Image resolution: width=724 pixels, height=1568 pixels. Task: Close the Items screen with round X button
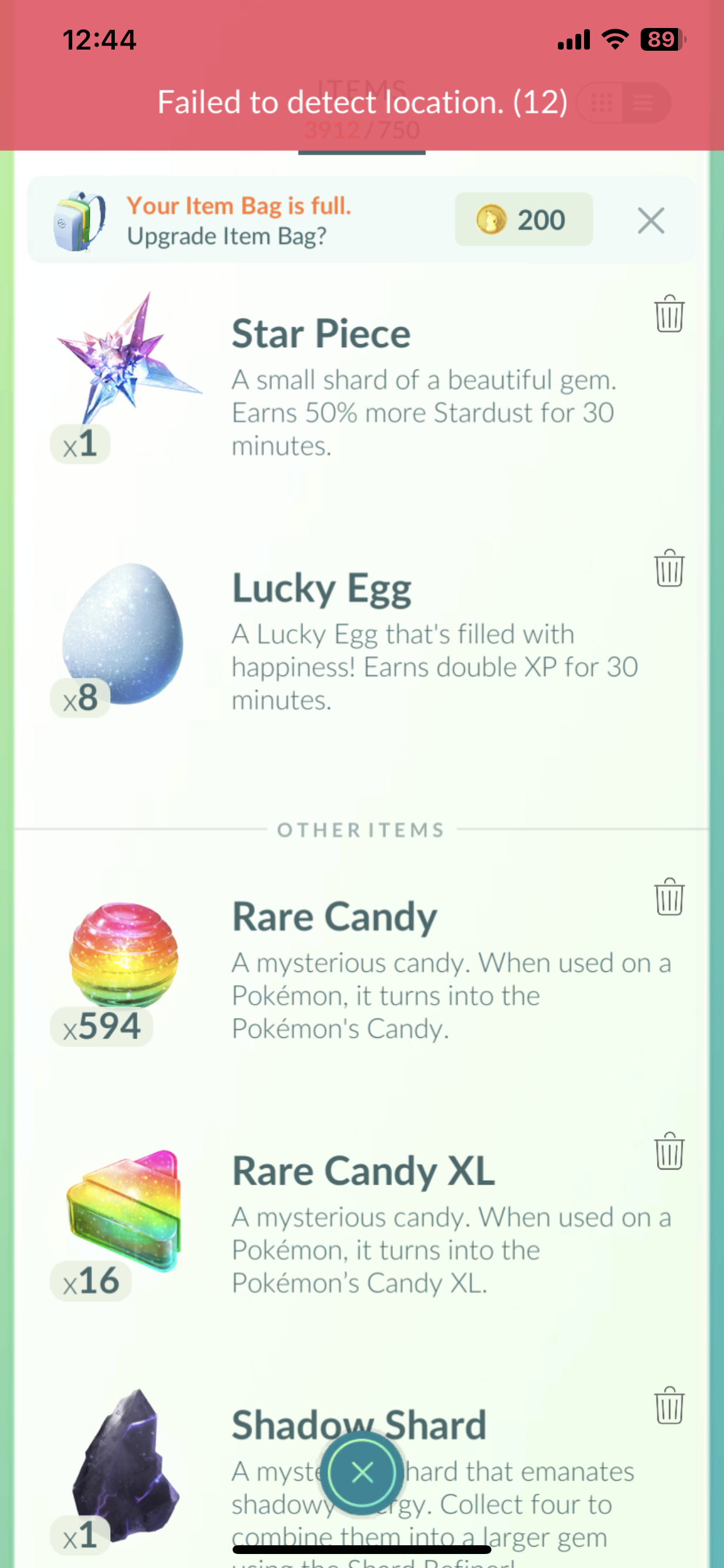[362, 1473]
